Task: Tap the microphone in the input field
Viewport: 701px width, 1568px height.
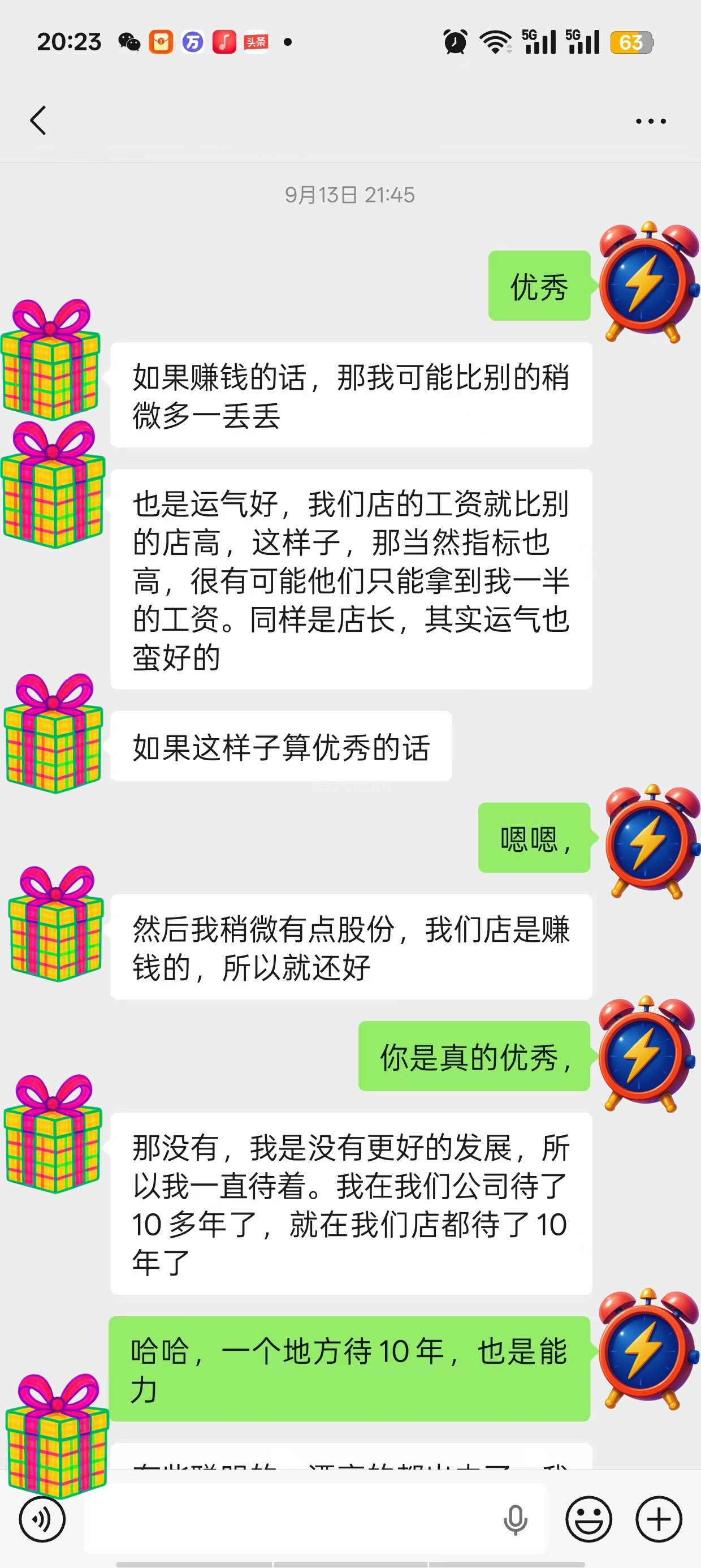Action: pos(515,1519)
